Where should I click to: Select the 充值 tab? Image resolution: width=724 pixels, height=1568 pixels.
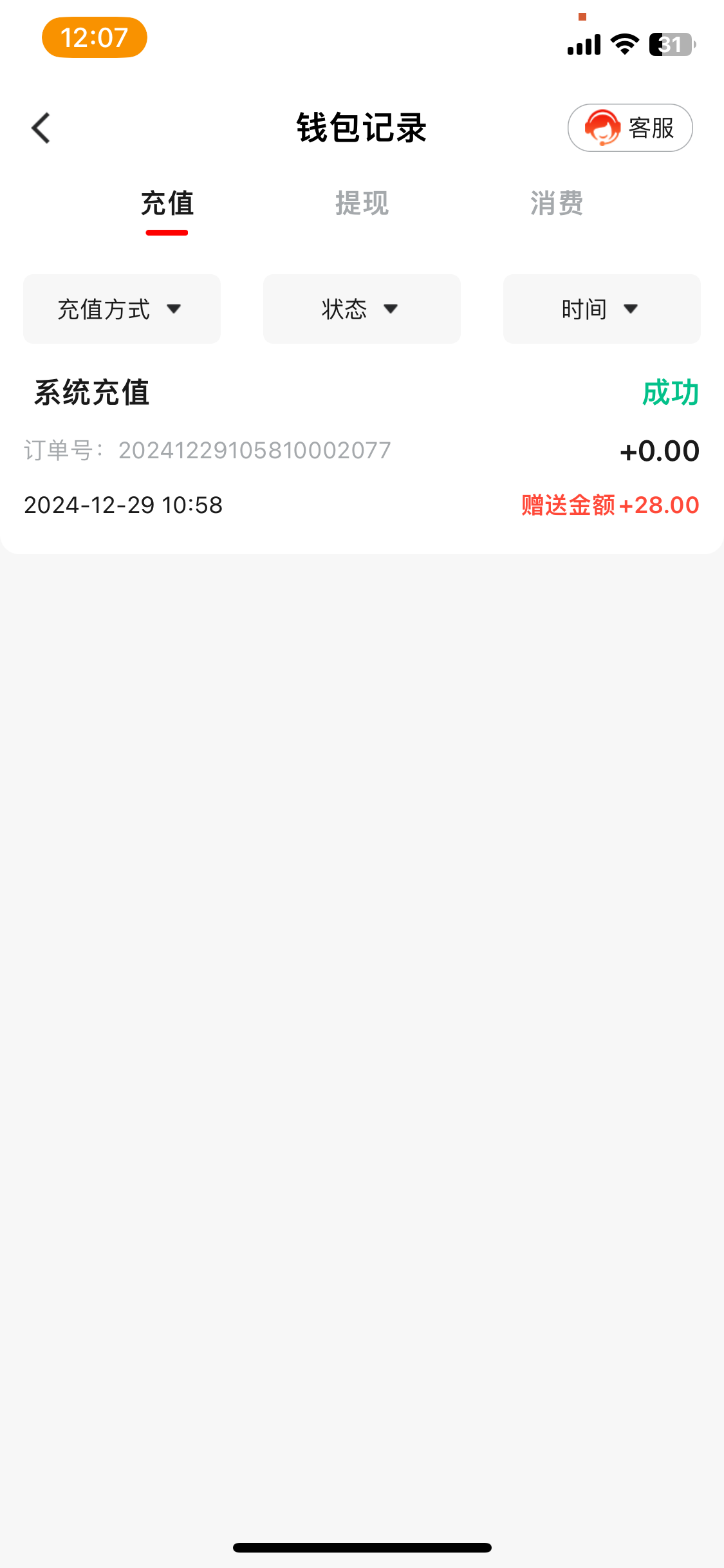(167, 204)
